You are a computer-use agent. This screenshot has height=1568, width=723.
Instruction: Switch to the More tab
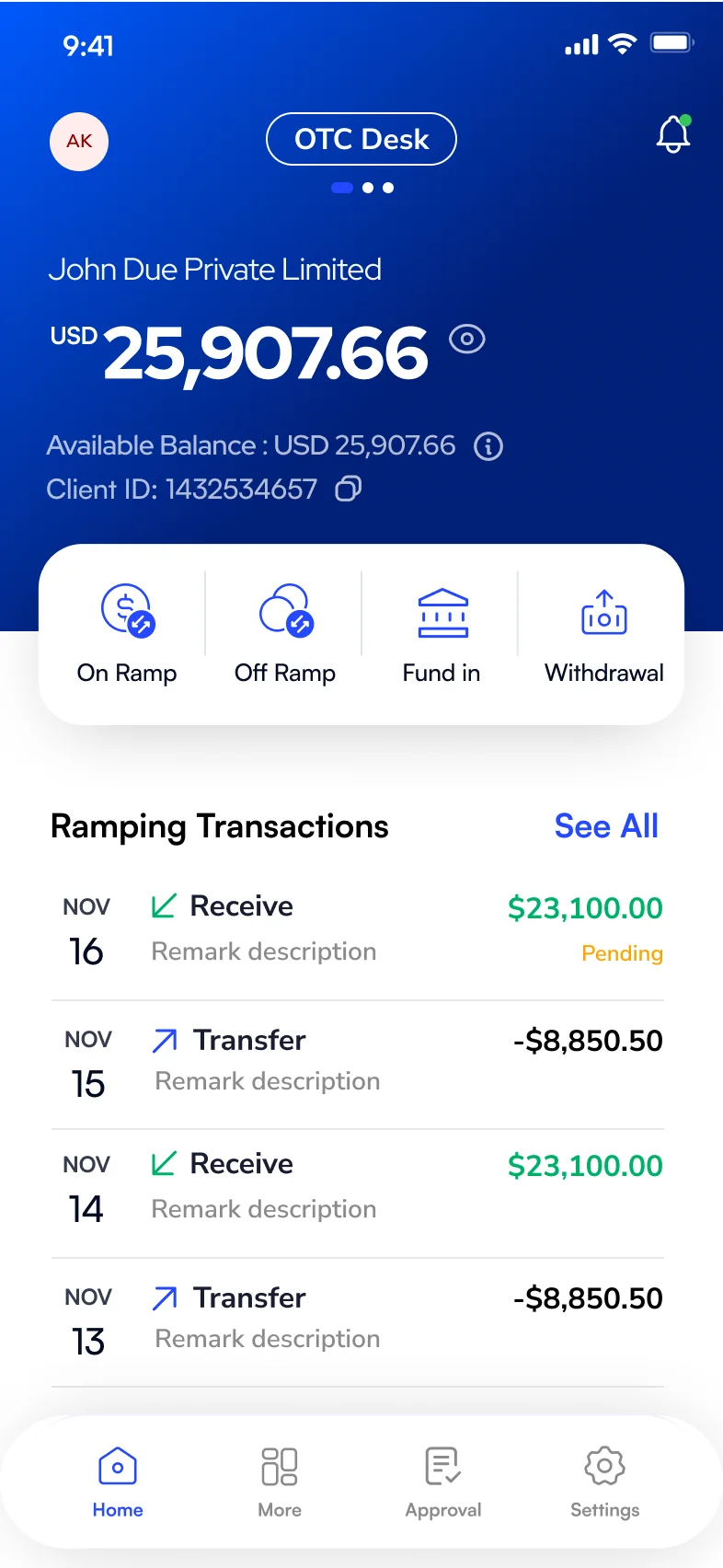[280, 1482]
